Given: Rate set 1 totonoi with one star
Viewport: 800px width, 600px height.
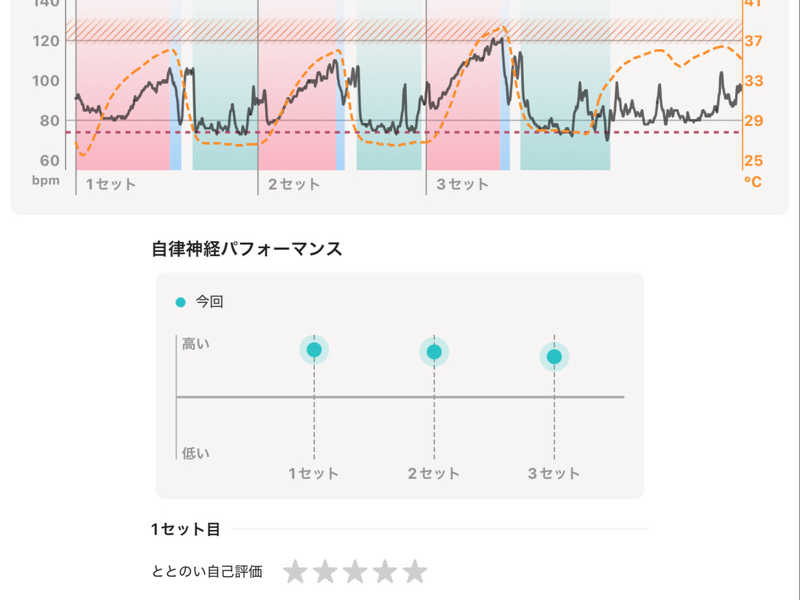Looking at the screenshot, I should (x=295, y=571).
